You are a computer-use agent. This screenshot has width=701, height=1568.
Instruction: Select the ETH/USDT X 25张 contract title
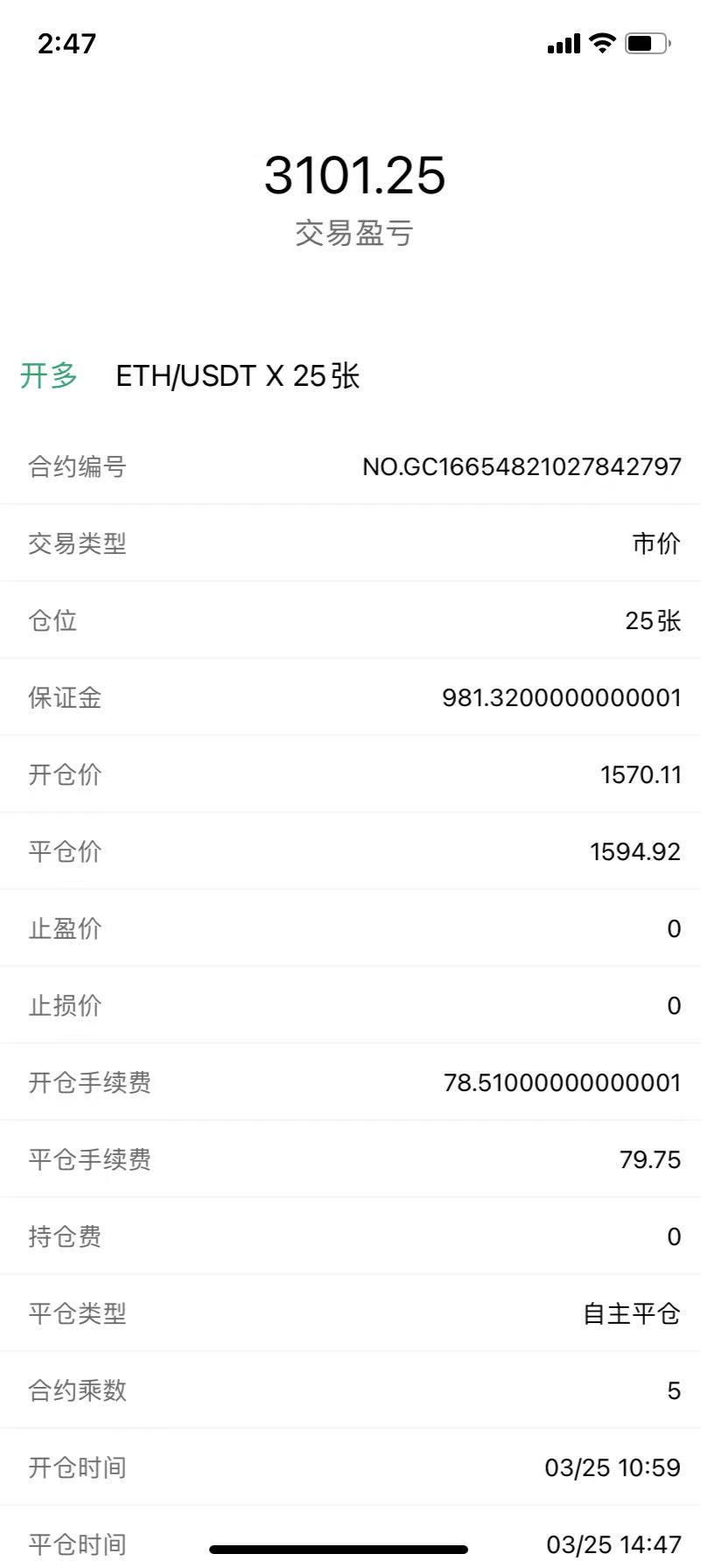pos(238,376)
